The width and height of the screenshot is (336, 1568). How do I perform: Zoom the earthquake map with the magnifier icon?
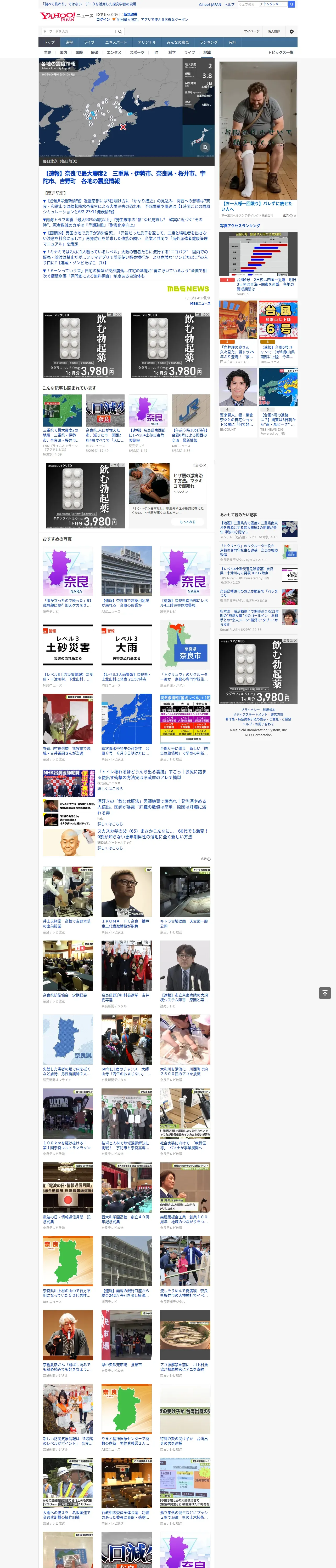[x=205, y=147]
